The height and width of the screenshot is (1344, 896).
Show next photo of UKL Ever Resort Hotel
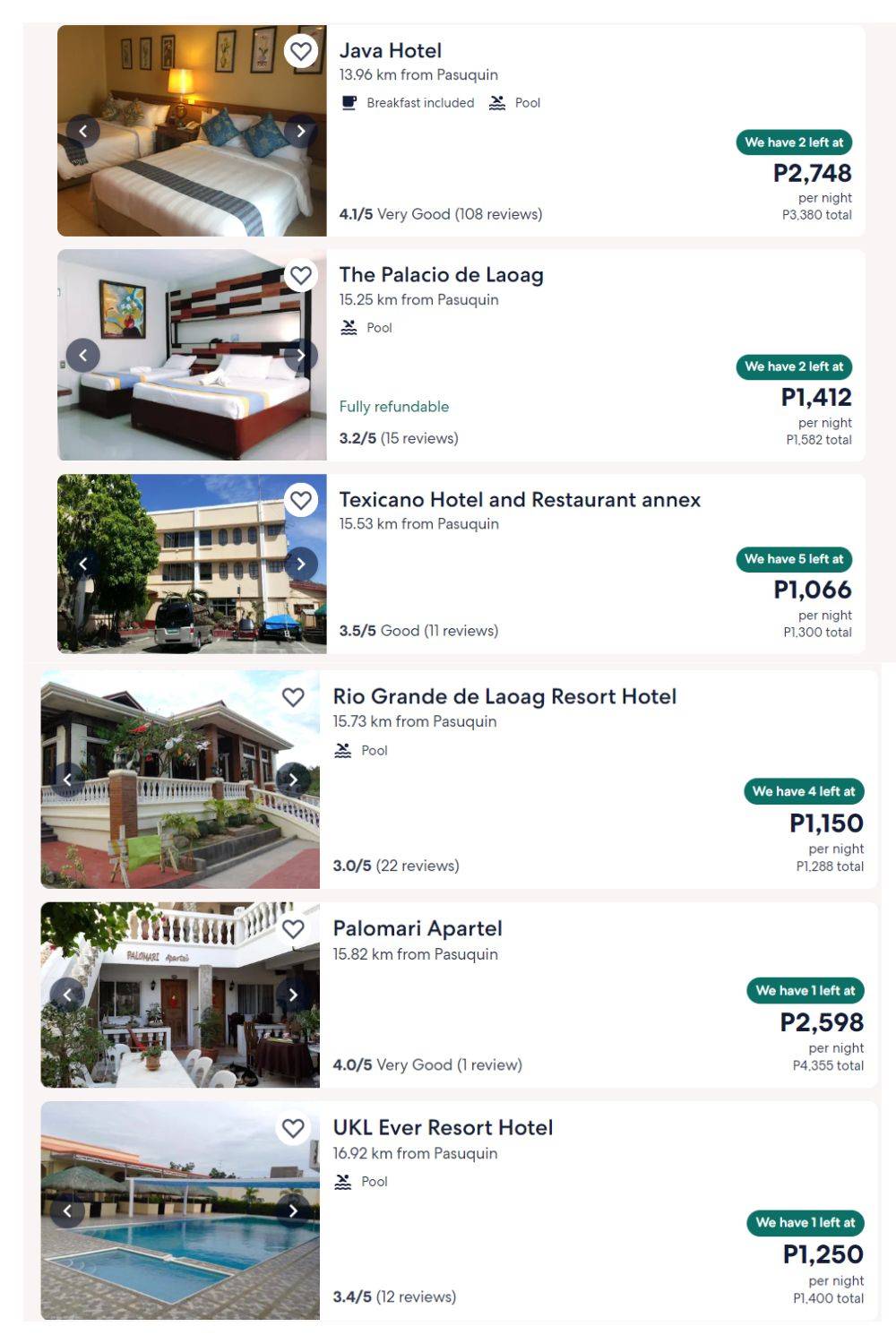pyautogui.click(x=293, y=1211)
